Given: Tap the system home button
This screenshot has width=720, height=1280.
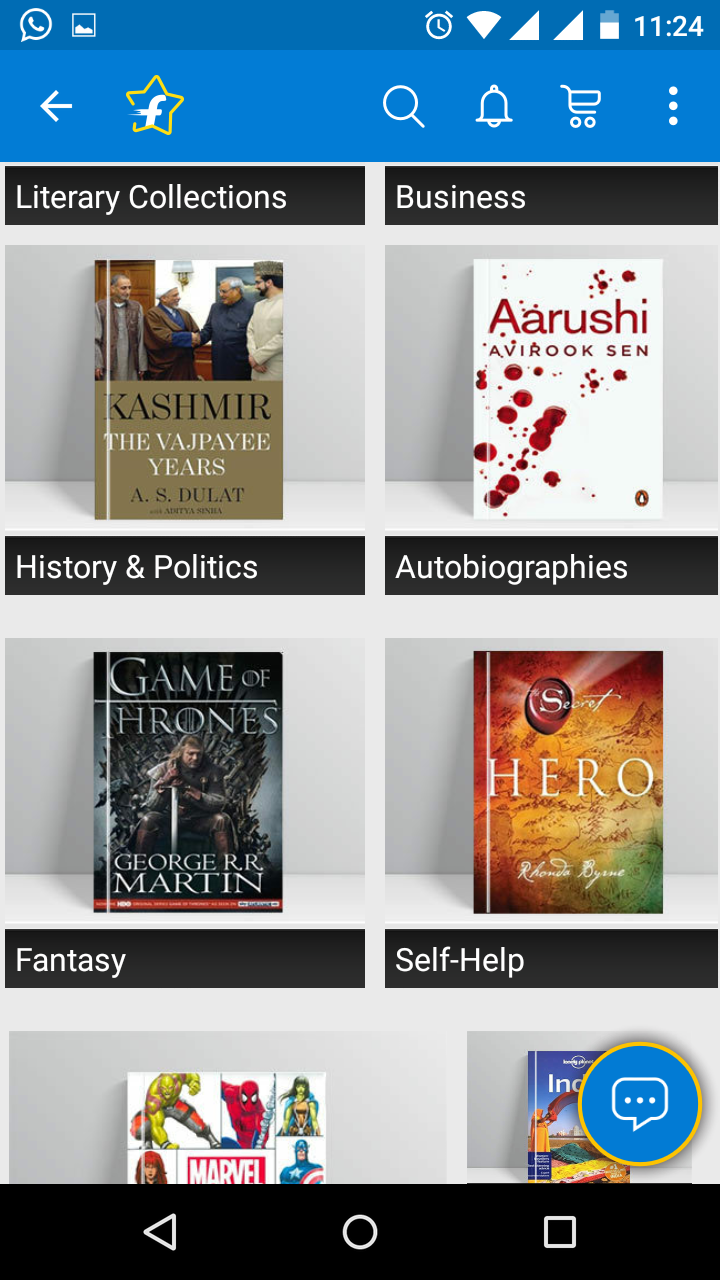Looking at the screenshot, I should point(360,1232).
